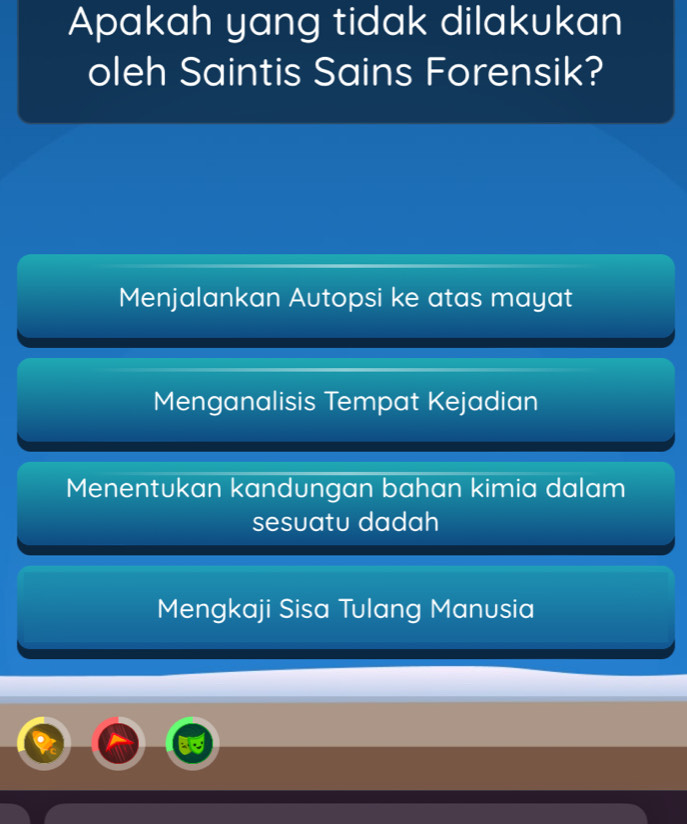Use the red glider power-up
Image resolution: width=687 pixels, height=824 pixels.
(118, 742)
